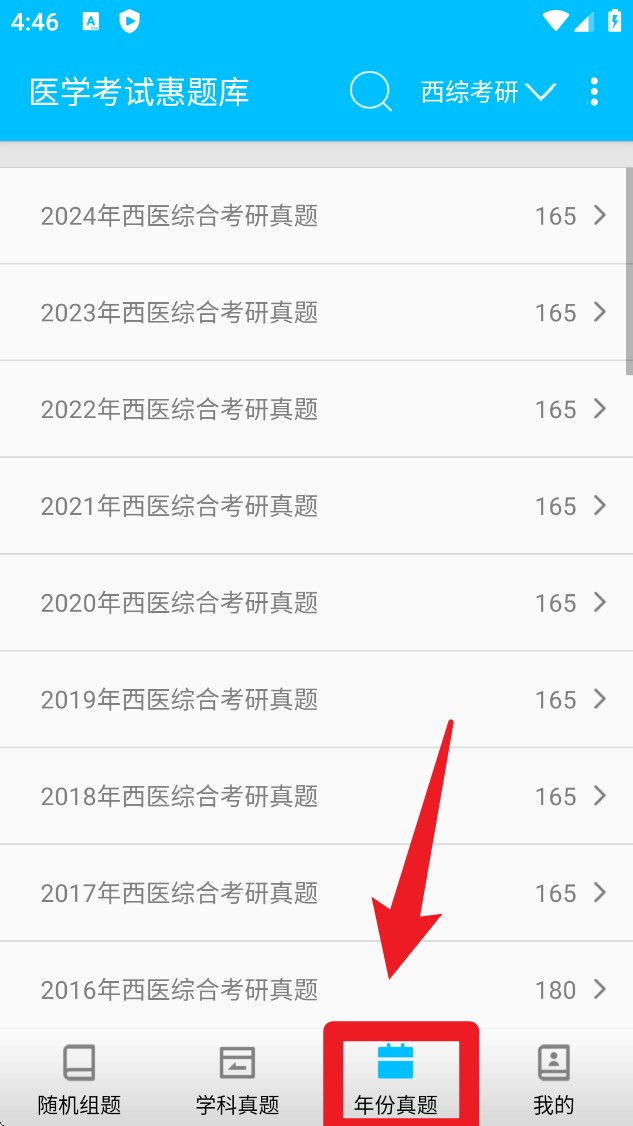Open 2024年西医综合考研真题
633x1126 pixels.
coord(316,216)
